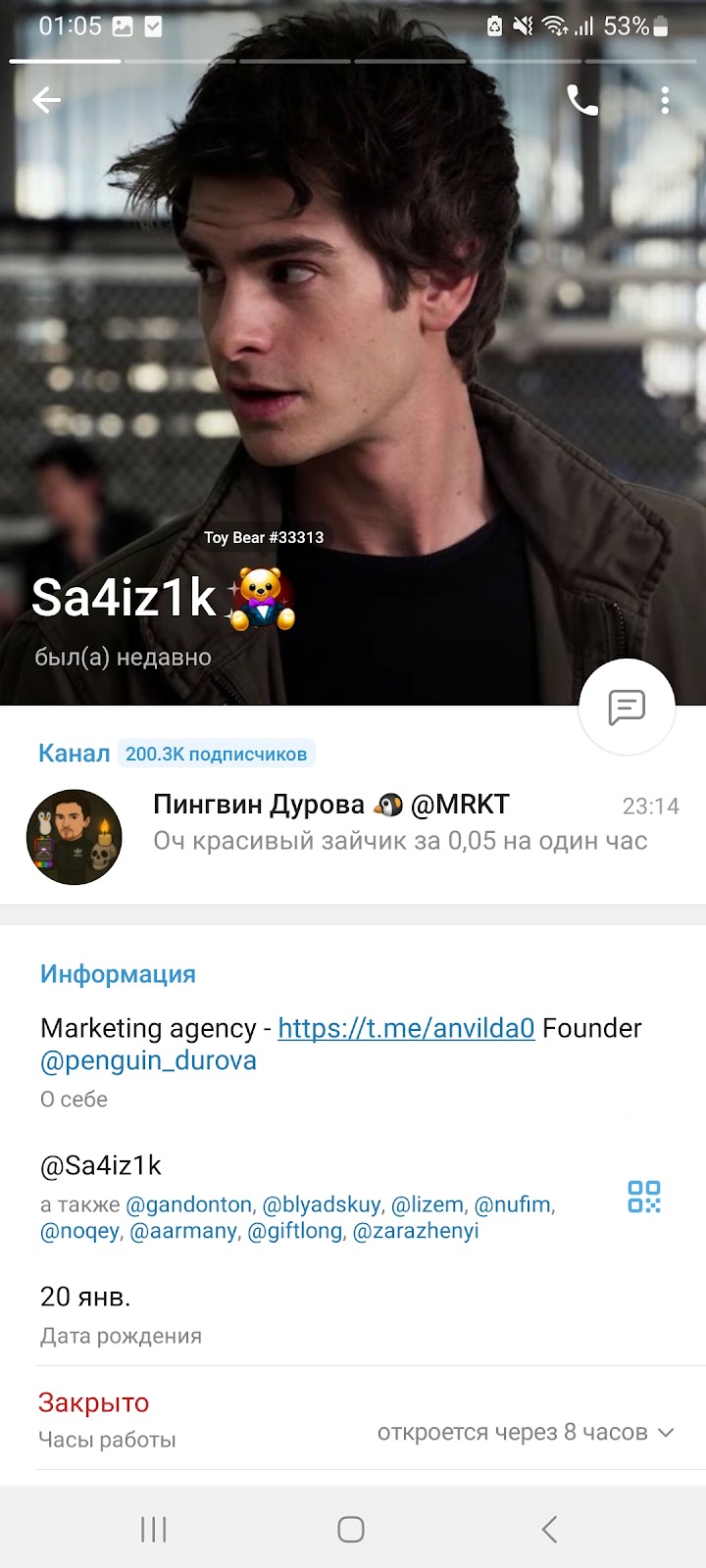Tap the Android recents square button
This screenshot has height=1568, width=706.
tap(152, 1527)
